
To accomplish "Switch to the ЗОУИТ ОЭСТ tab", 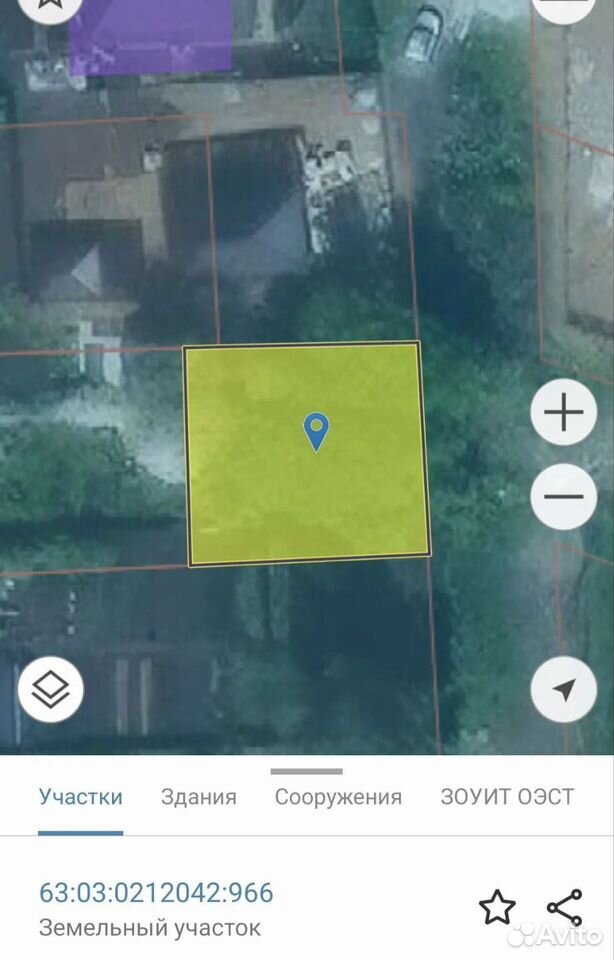I will point(507,797).
